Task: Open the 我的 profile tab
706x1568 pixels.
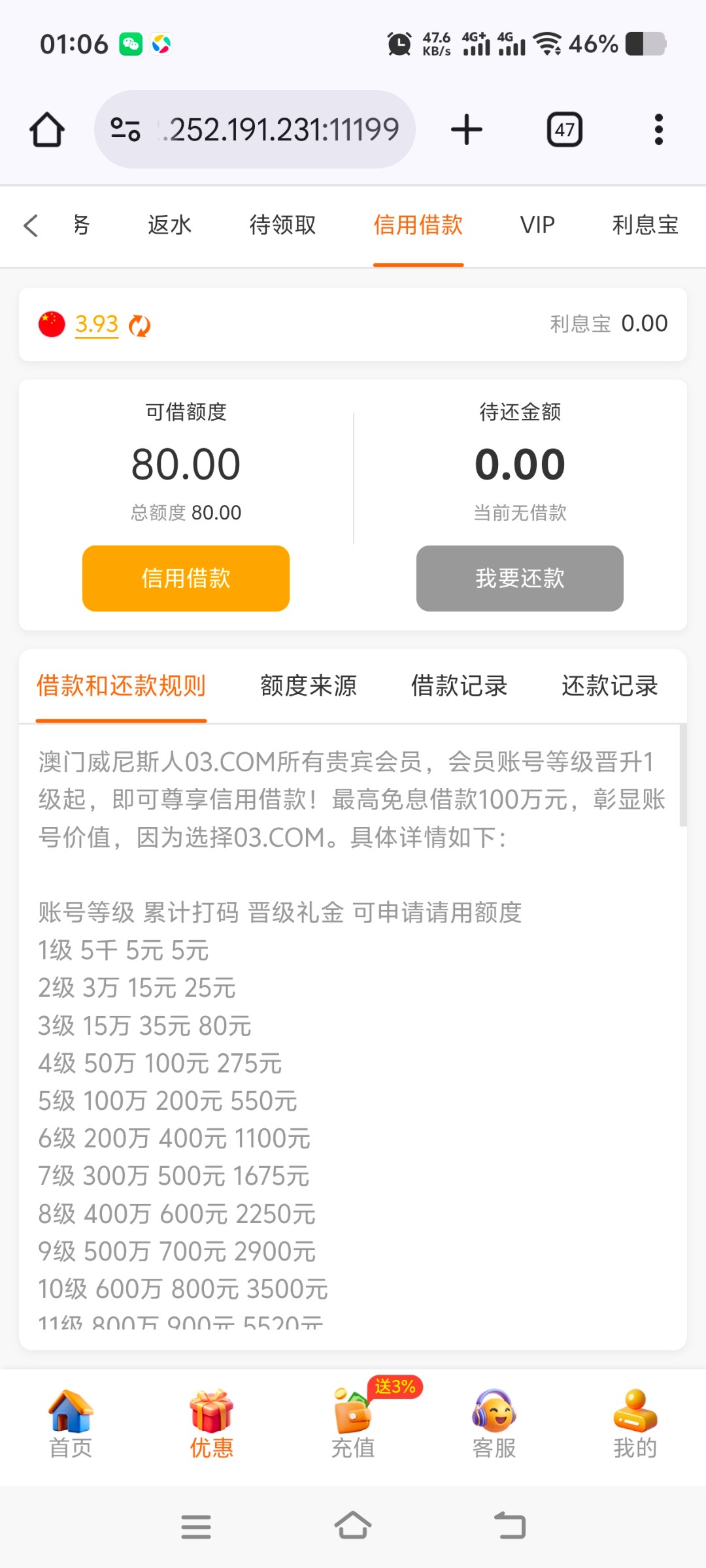Action: [635, 1424]
